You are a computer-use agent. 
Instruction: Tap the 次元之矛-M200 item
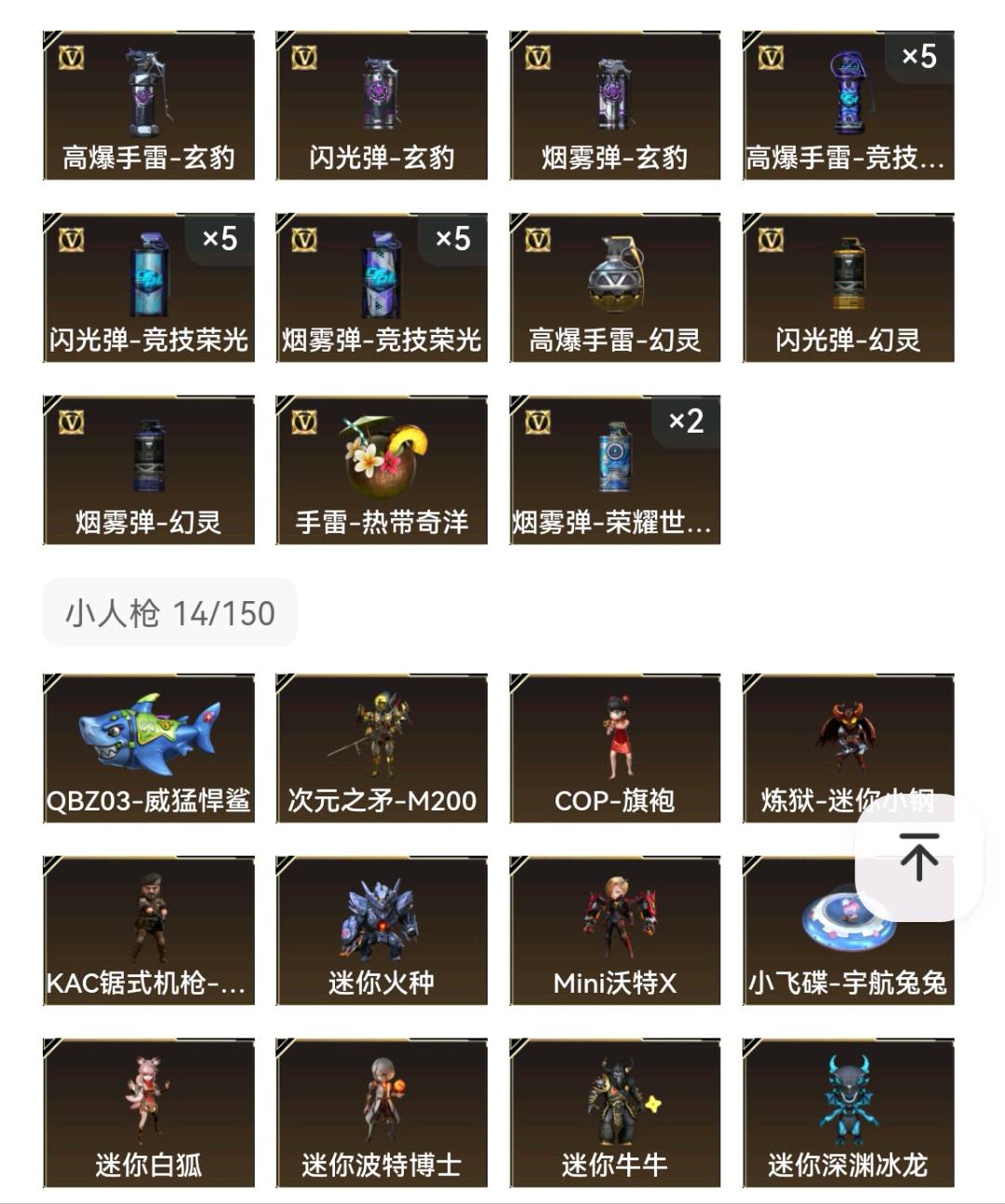(x=382, y=749)
